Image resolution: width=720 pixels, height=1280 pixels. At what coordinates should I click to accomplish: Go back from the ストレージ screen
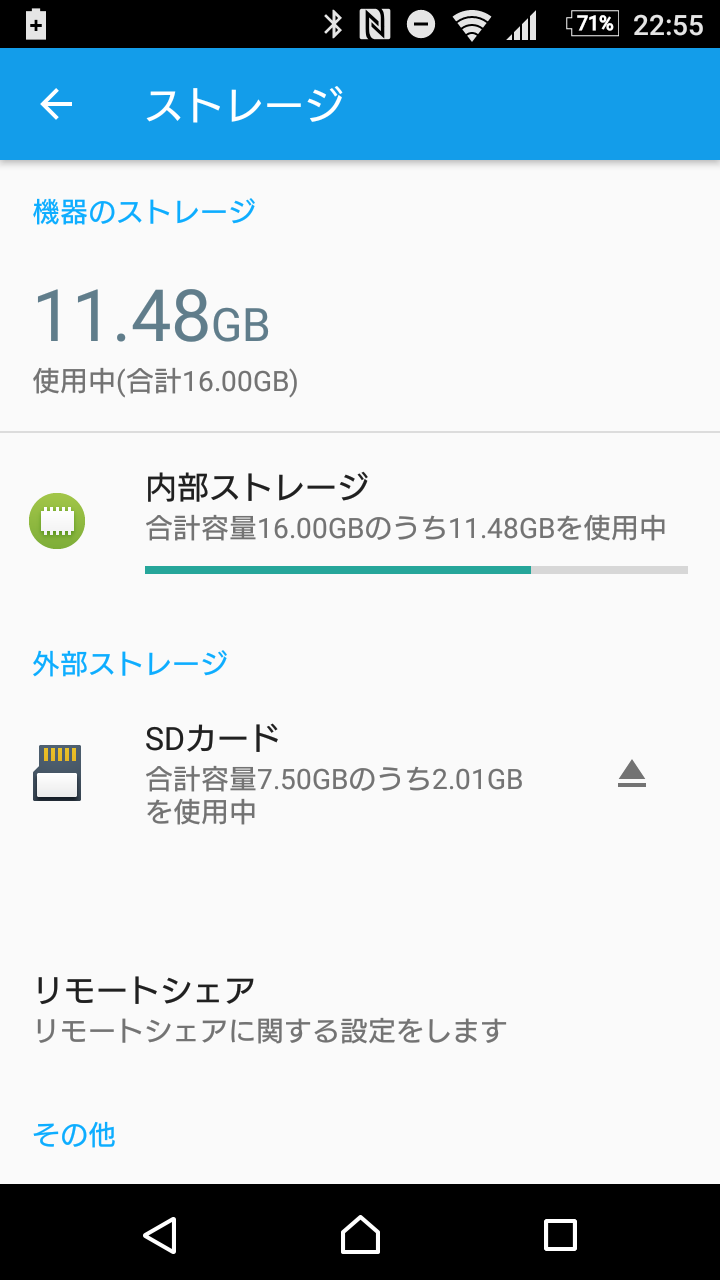pyautogui.click(x=56, y=104)
